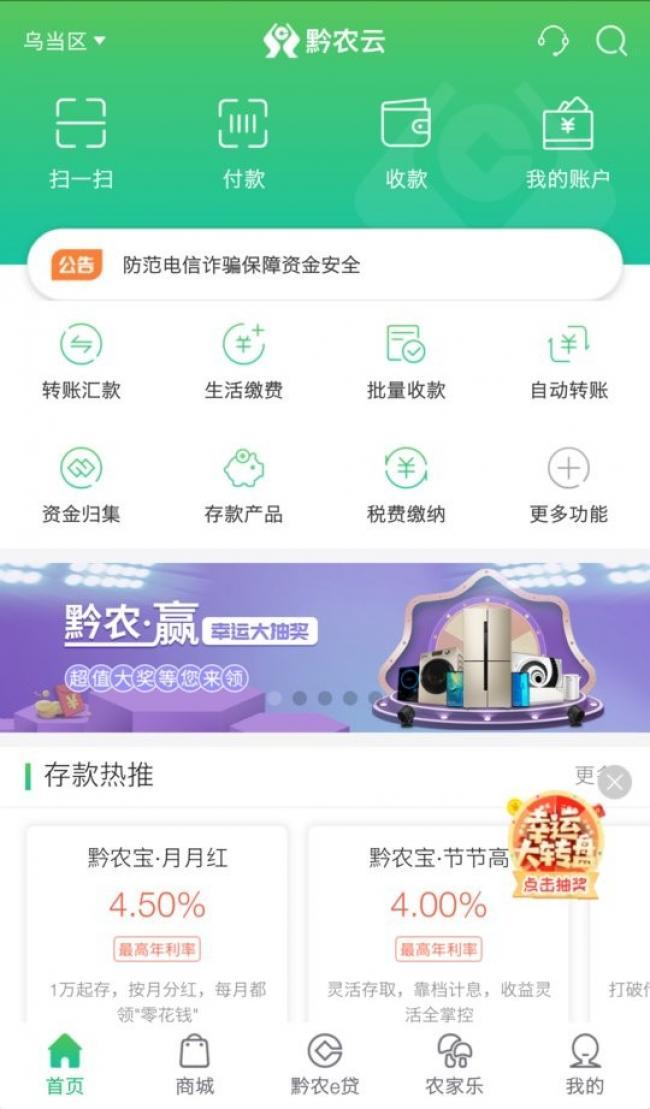Select 转账汇款
The height and width of the screenshot is (1109, 650).
click(81, 361)
